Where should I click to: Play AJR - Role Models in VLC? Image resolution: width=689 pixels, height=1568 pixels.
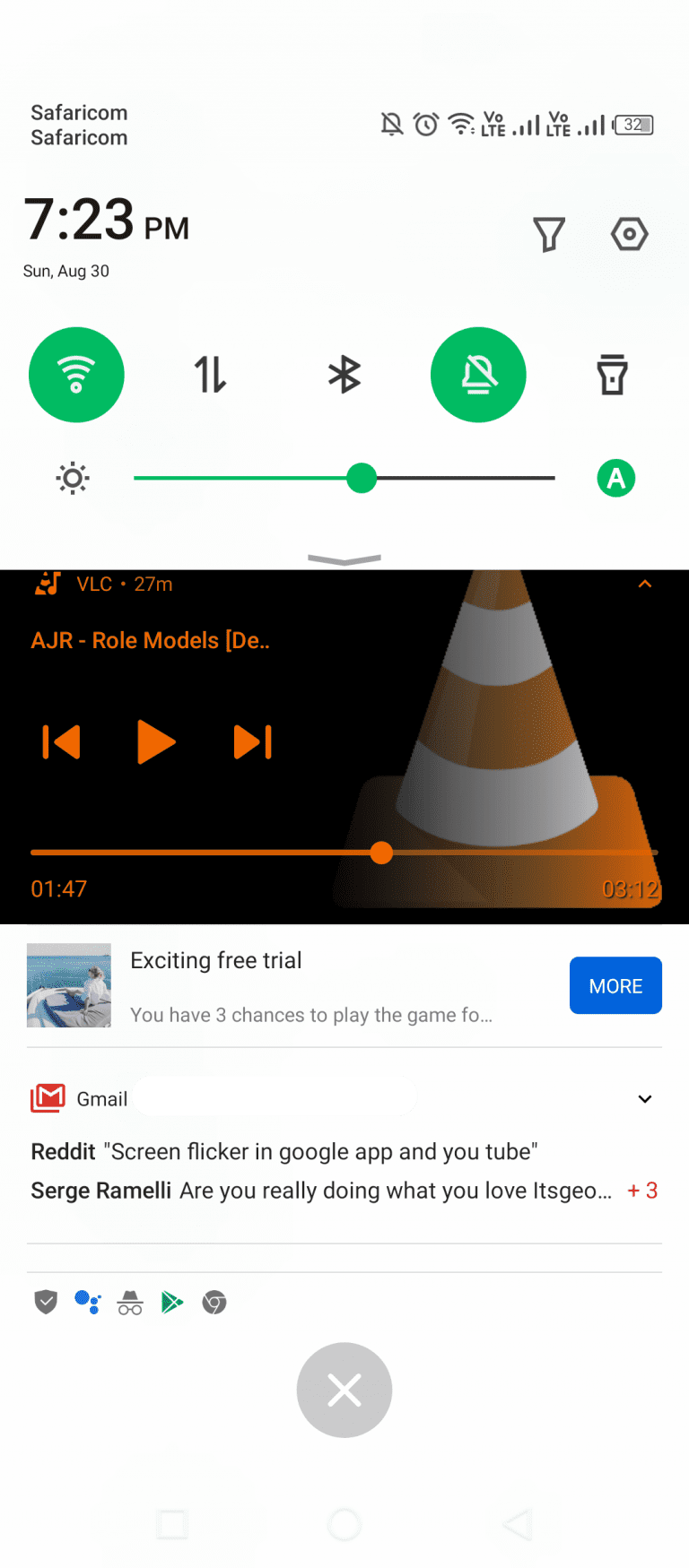click(156, 742)
